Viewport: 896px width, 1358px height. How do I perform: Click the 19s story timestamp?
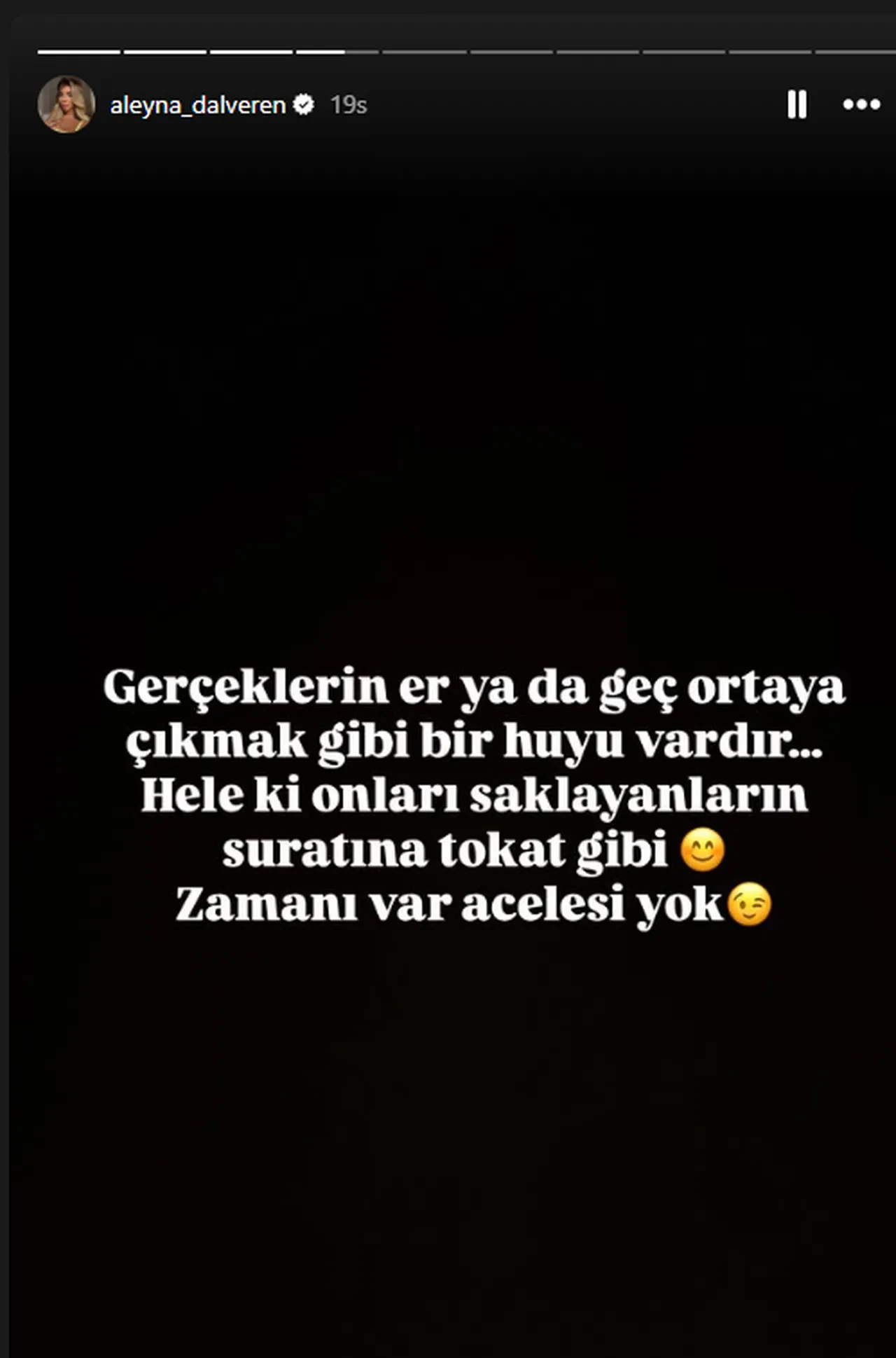(x=349, y=105)
